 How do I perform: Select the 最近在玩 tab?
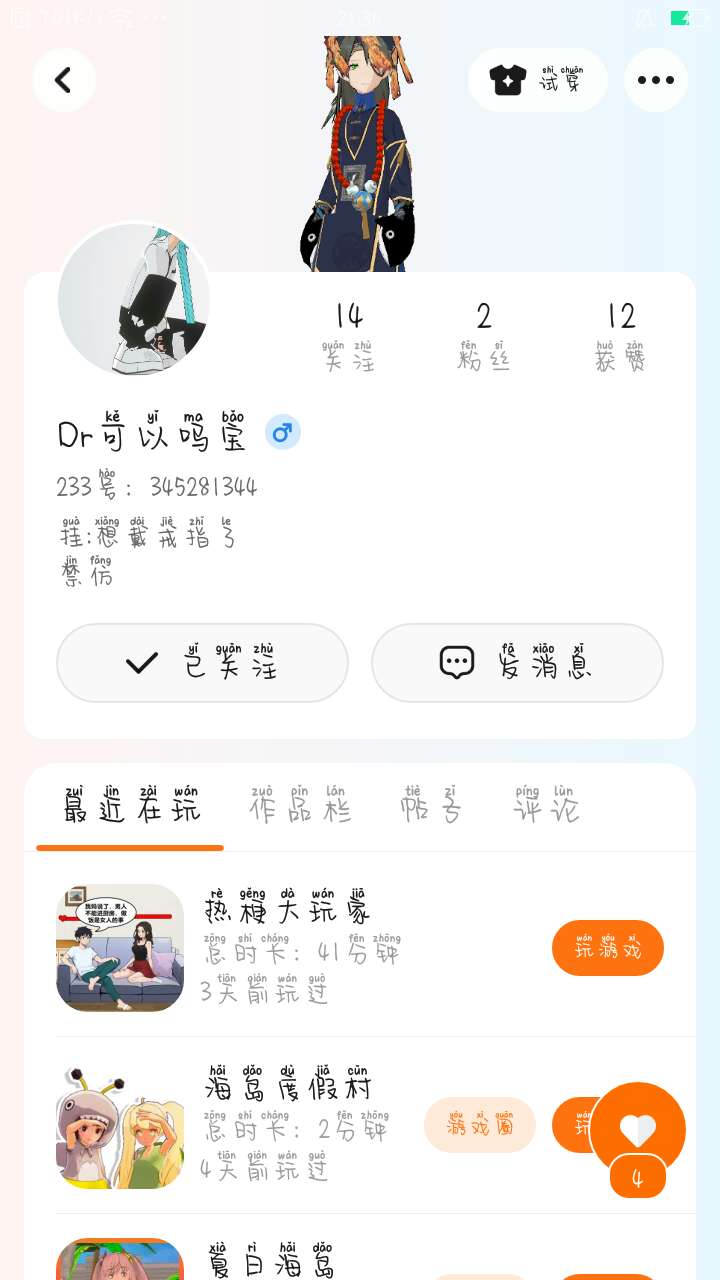pos(132,807)
